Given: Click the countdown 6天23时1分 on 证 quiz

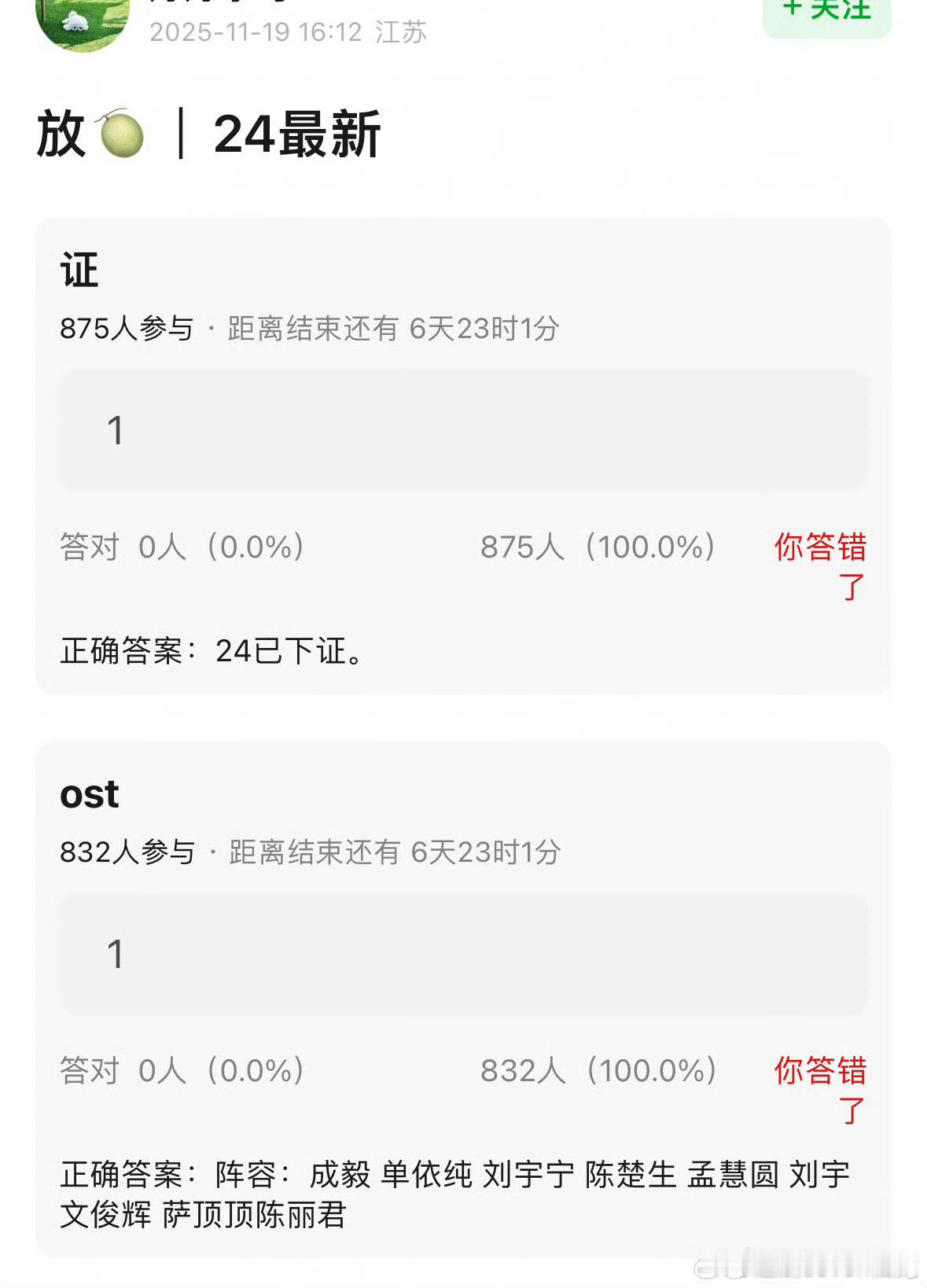Looking at the screenshot, I should point(484,329).
